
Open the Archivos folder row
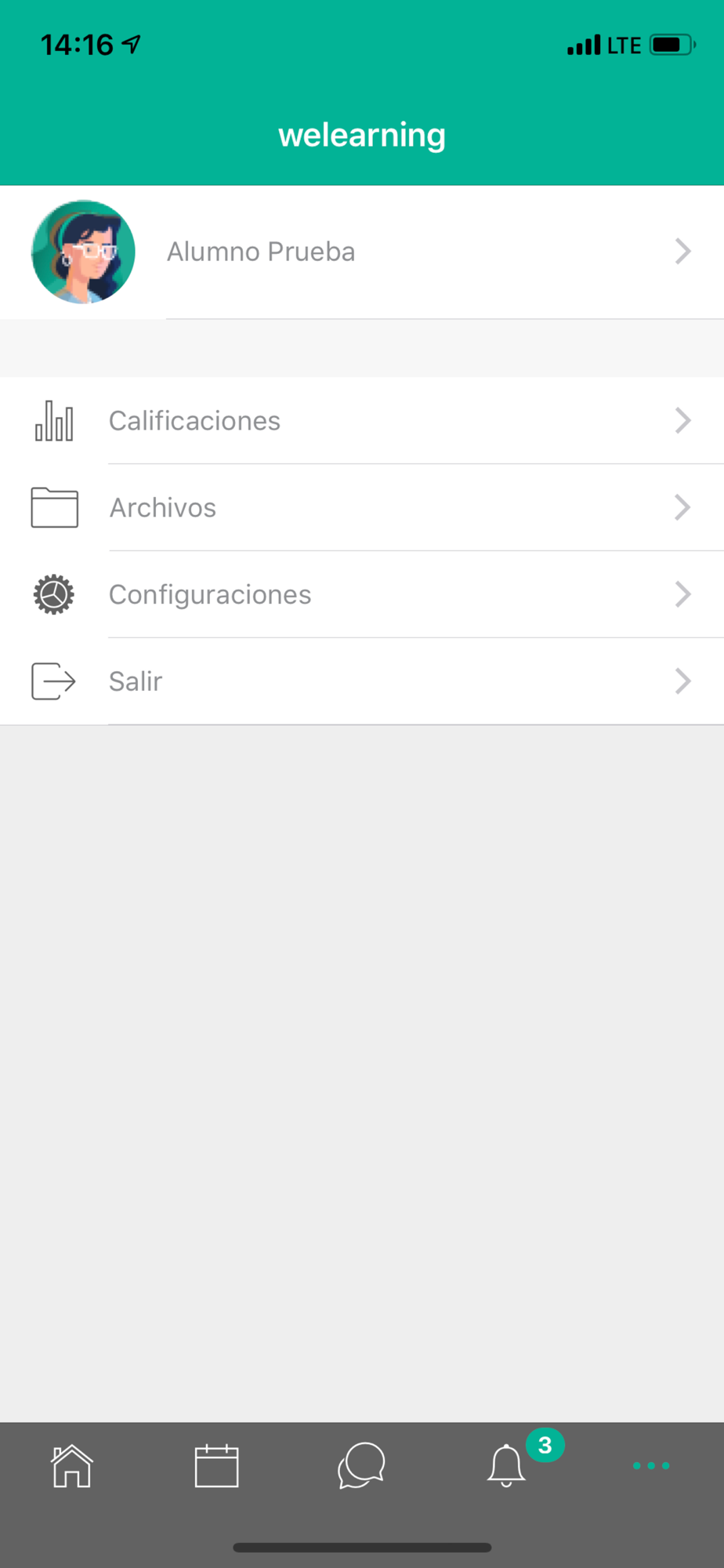tap(362, 507)
